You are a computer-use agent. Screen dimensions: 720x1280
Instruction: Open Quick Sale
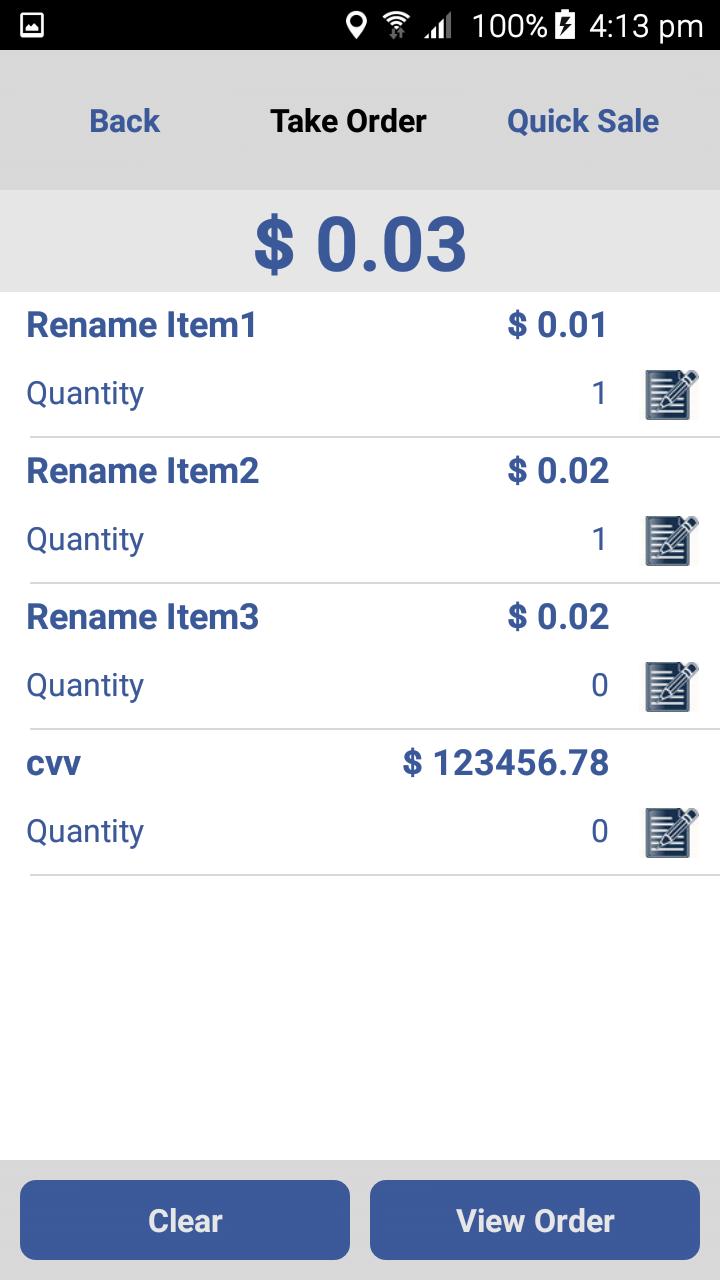[x=583, y=121]
